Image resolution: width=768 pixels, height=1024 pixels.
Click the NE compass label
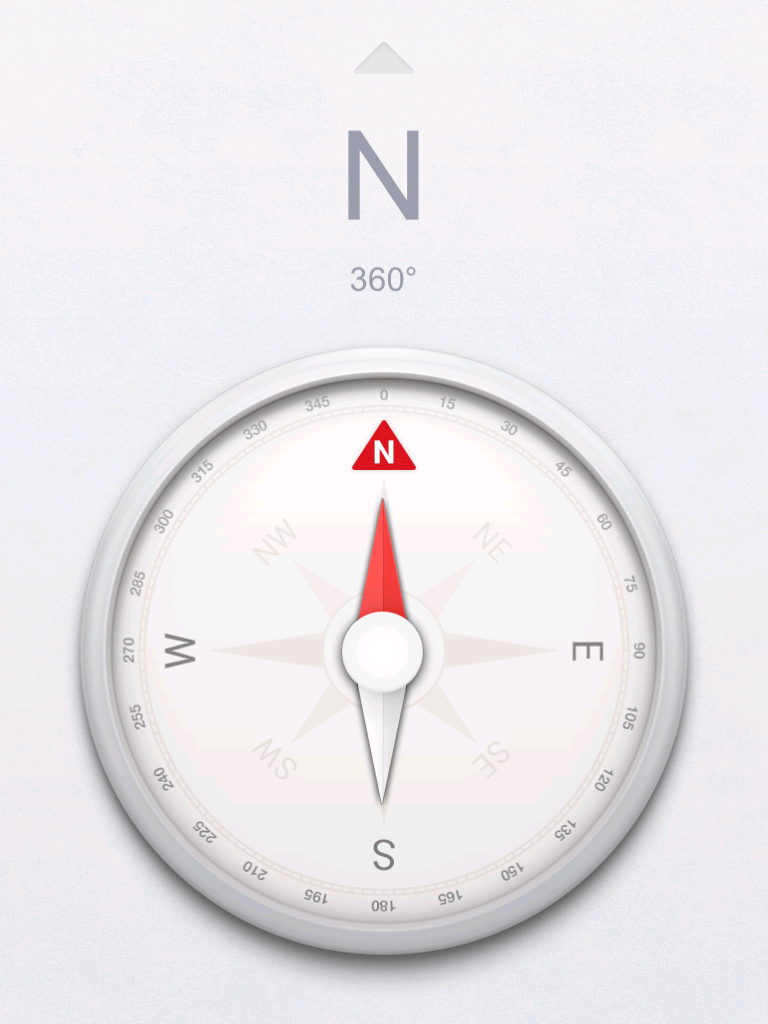click(x=491, y=541)
